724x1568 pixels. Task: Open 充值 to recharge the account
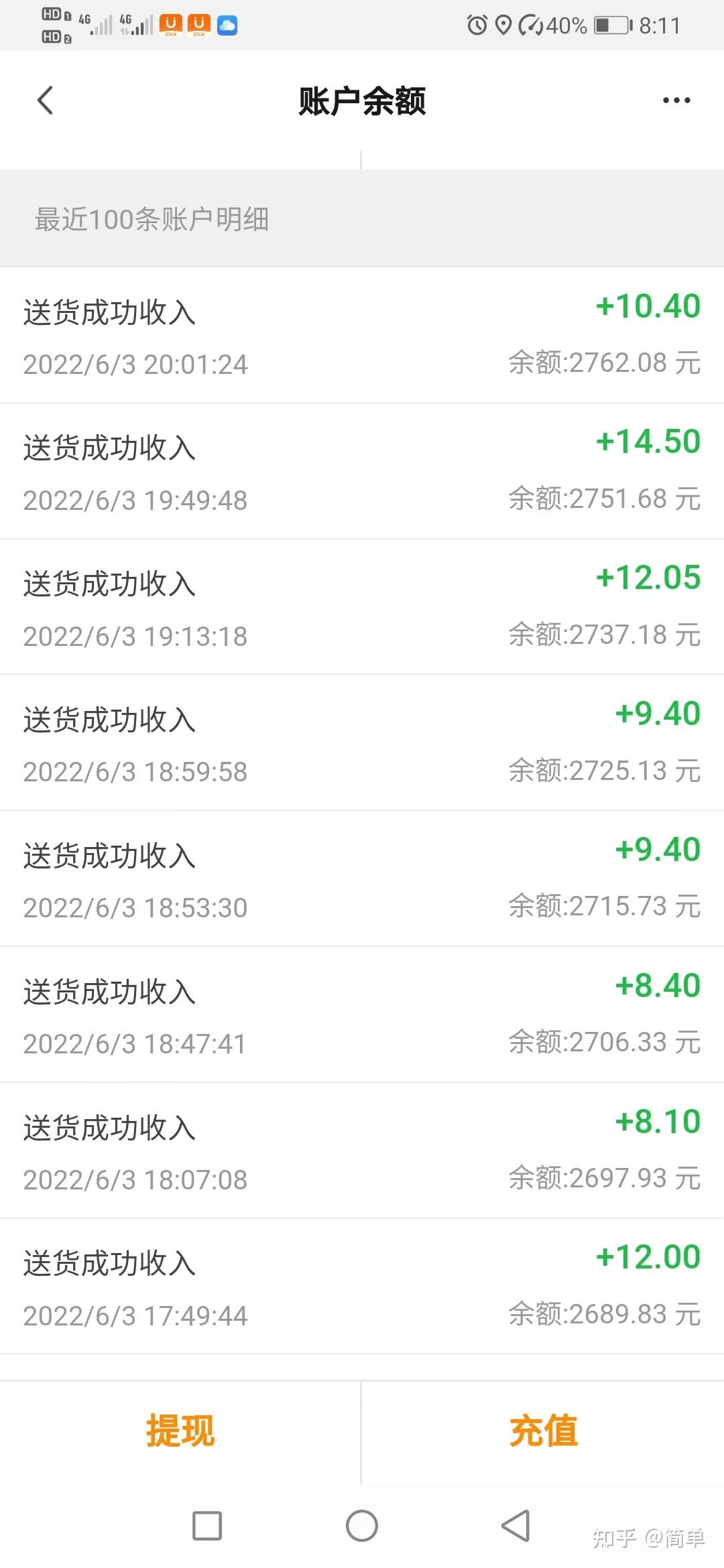543,1430
